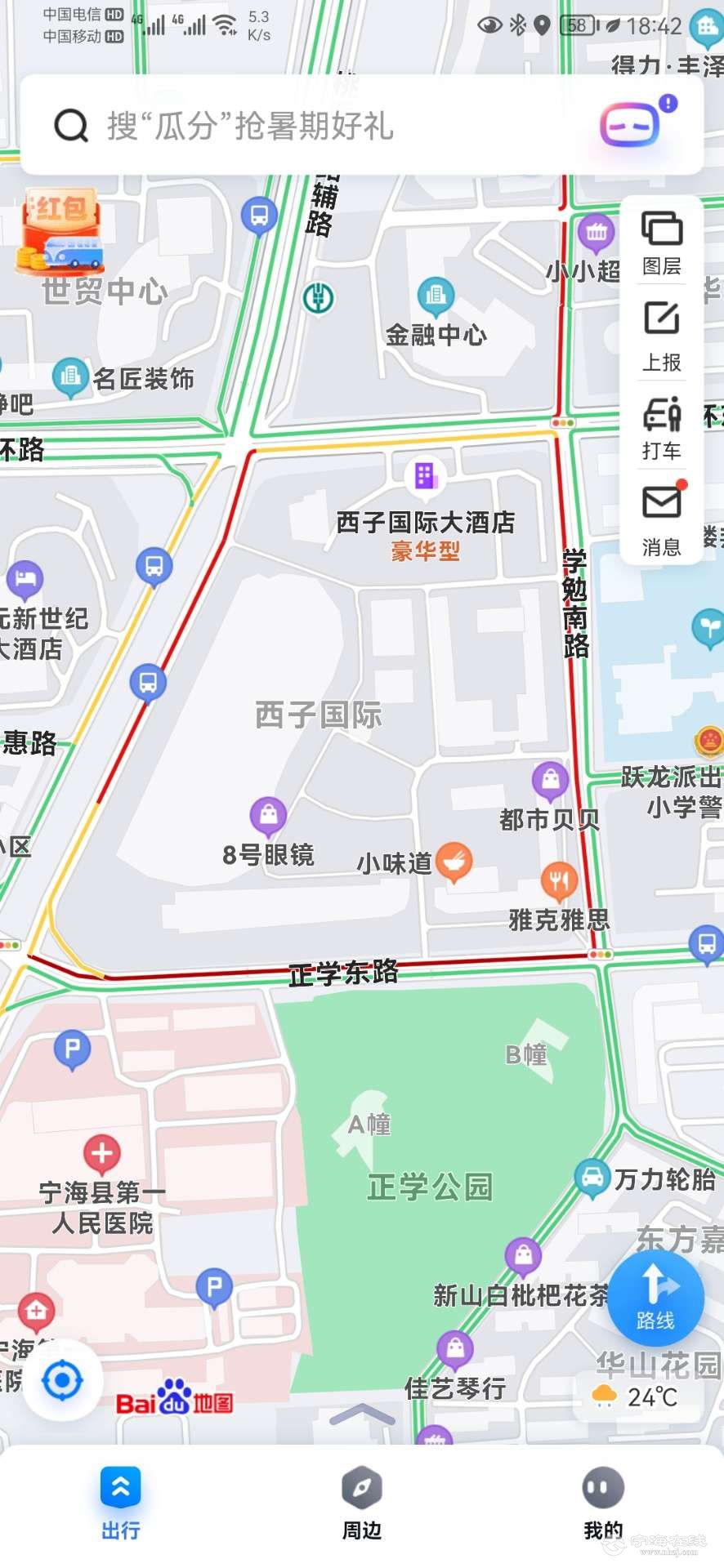
Task: Select 金融中心 building marker
Action: pyautogui.click(x=436, y=296)
